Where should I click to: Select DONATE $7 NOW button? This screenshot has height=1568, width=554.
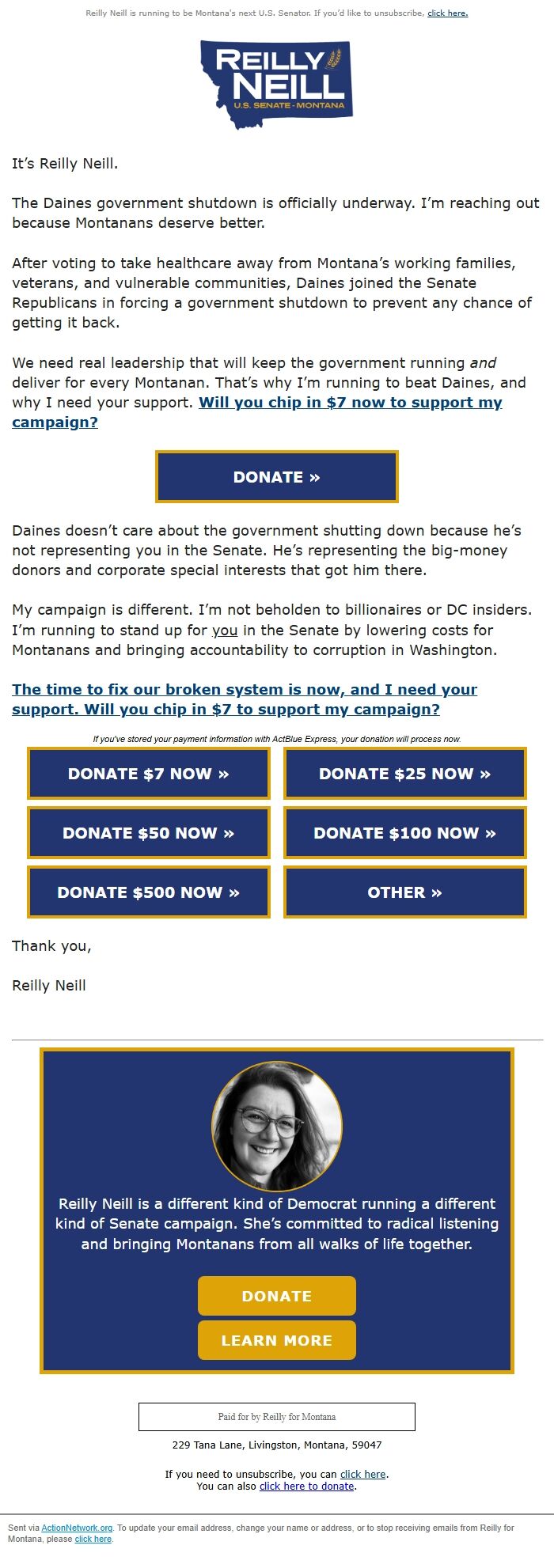pos(149,774)
